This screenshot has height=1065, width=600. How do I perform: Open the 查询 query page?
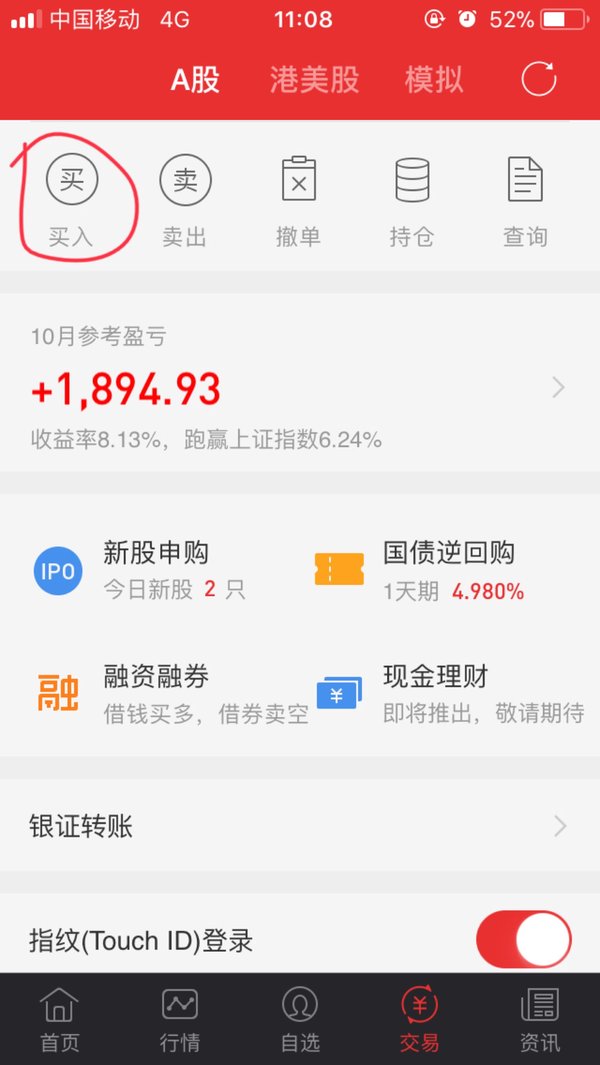click(x=525, y=202)
